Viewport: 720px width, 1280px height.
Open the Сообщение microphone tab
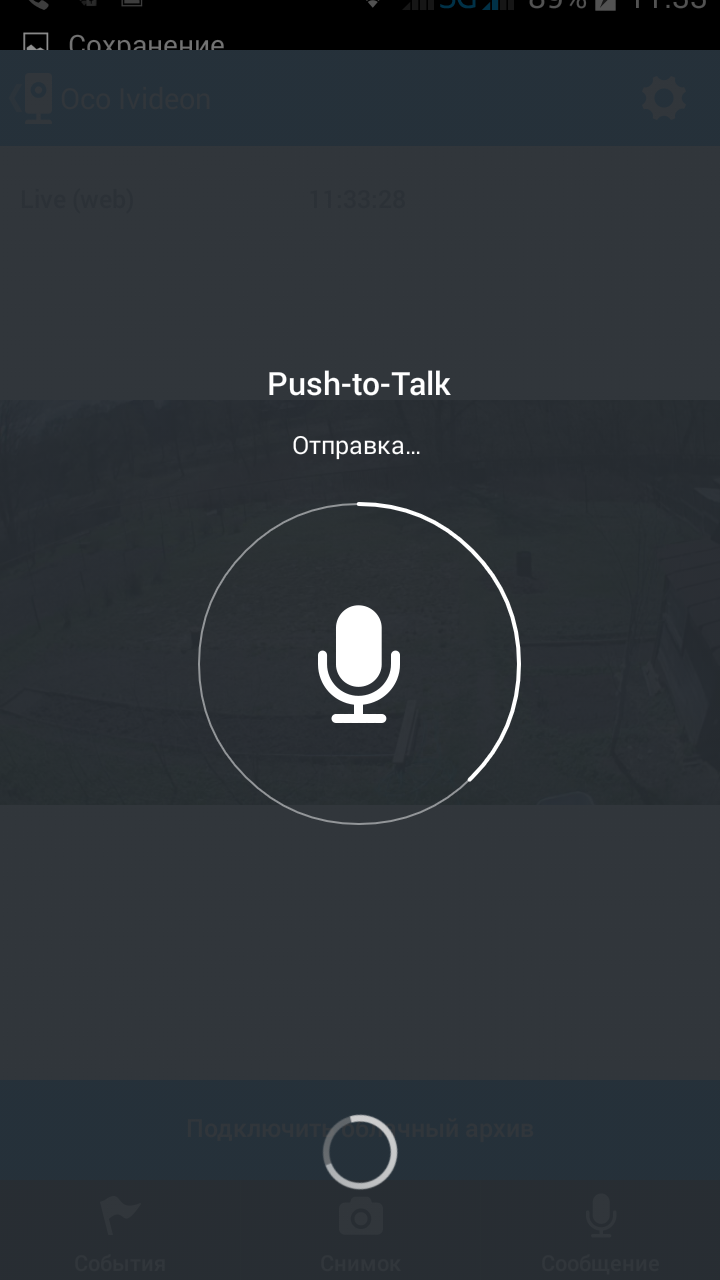coord(600,1232)
